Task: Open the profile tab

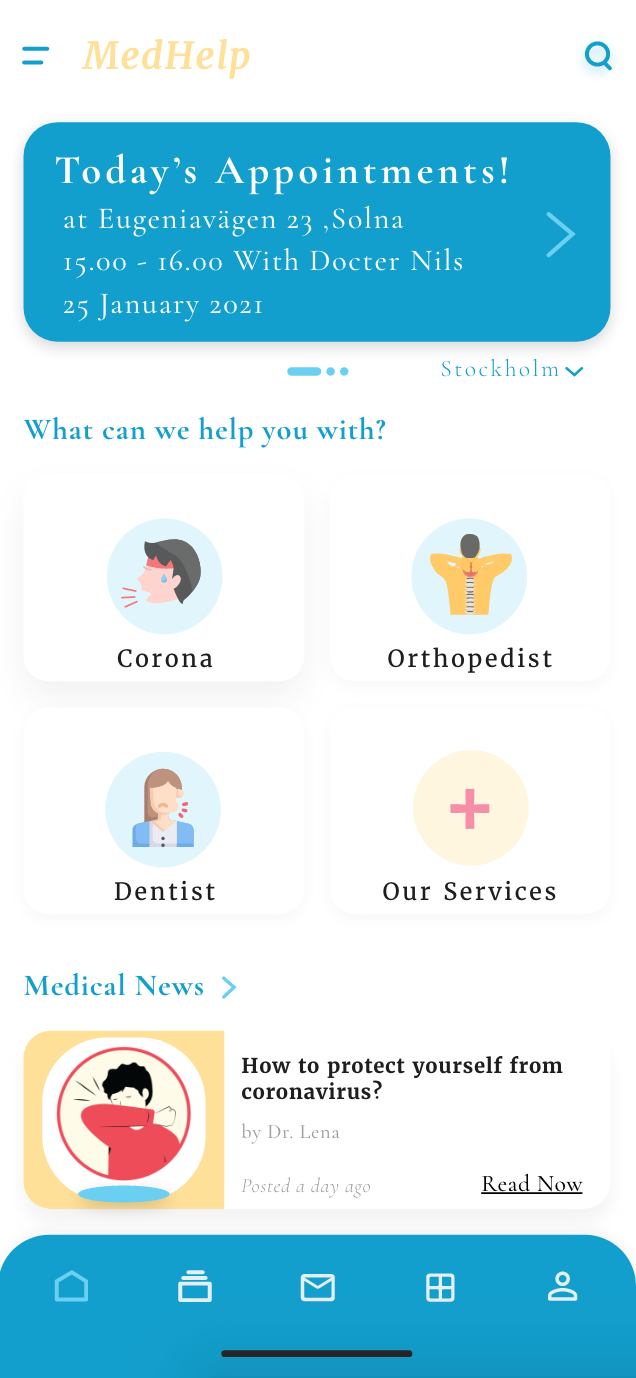Action: pos(563,1287)
